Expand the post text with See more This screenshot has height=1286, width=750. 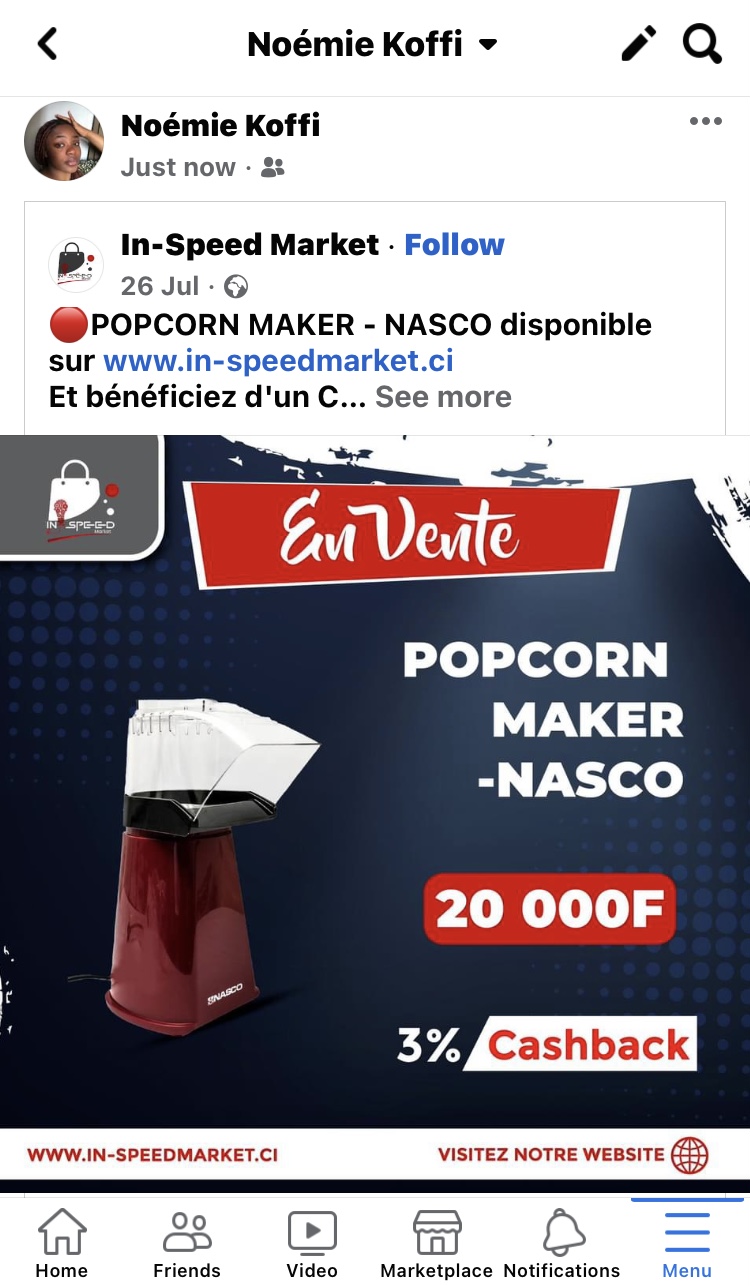coord(443,397)
